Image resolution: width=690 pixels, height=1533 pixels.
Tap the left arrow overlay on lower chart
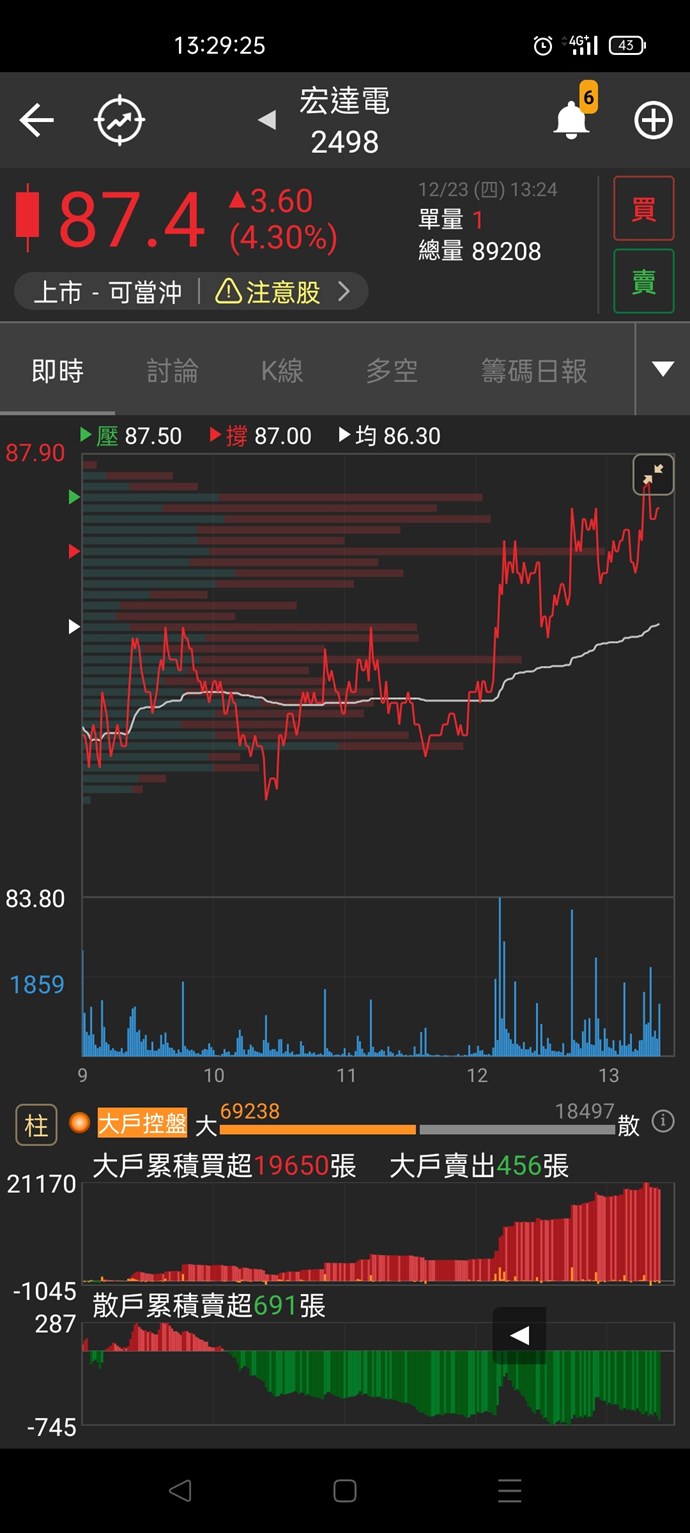pyautogui.click(x=519, y=1335)
